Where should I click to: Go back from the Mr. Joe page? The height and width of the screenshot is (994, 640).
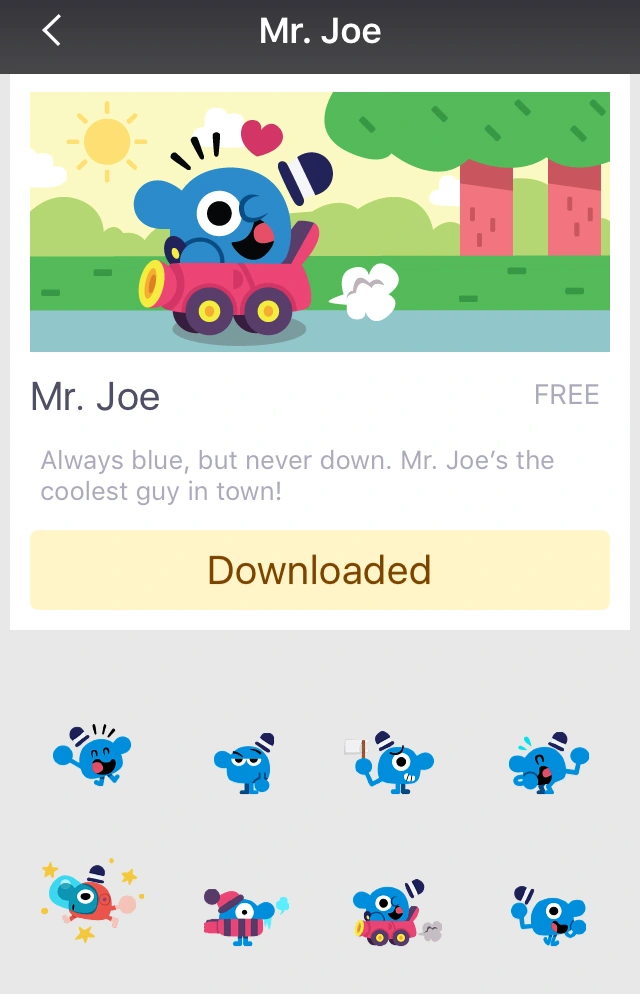[52, 31]
